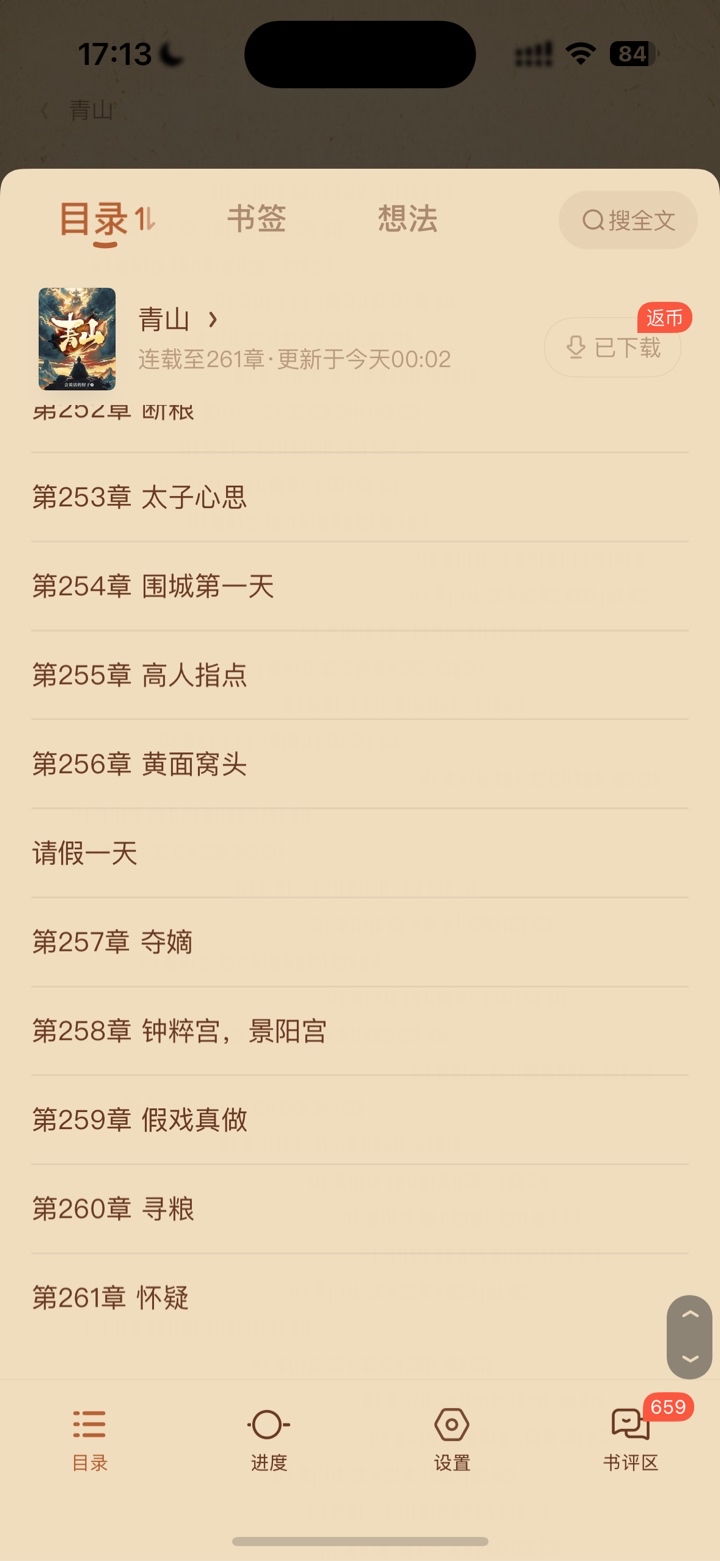The image size is (720, 1561).
Task: Jump to the top of chapter list
Action: tap(689, 1315)
